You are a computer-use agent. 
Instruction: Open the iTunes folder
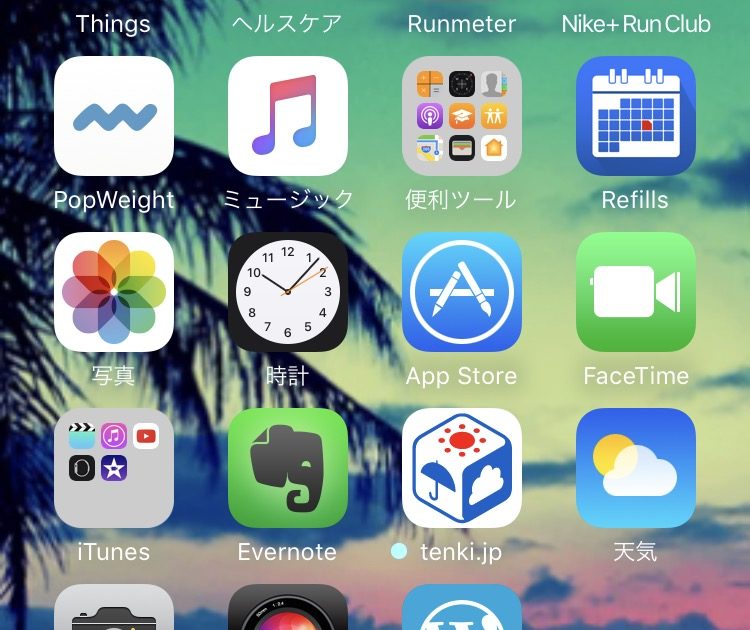pyautogui.click(x=114, y=468)
